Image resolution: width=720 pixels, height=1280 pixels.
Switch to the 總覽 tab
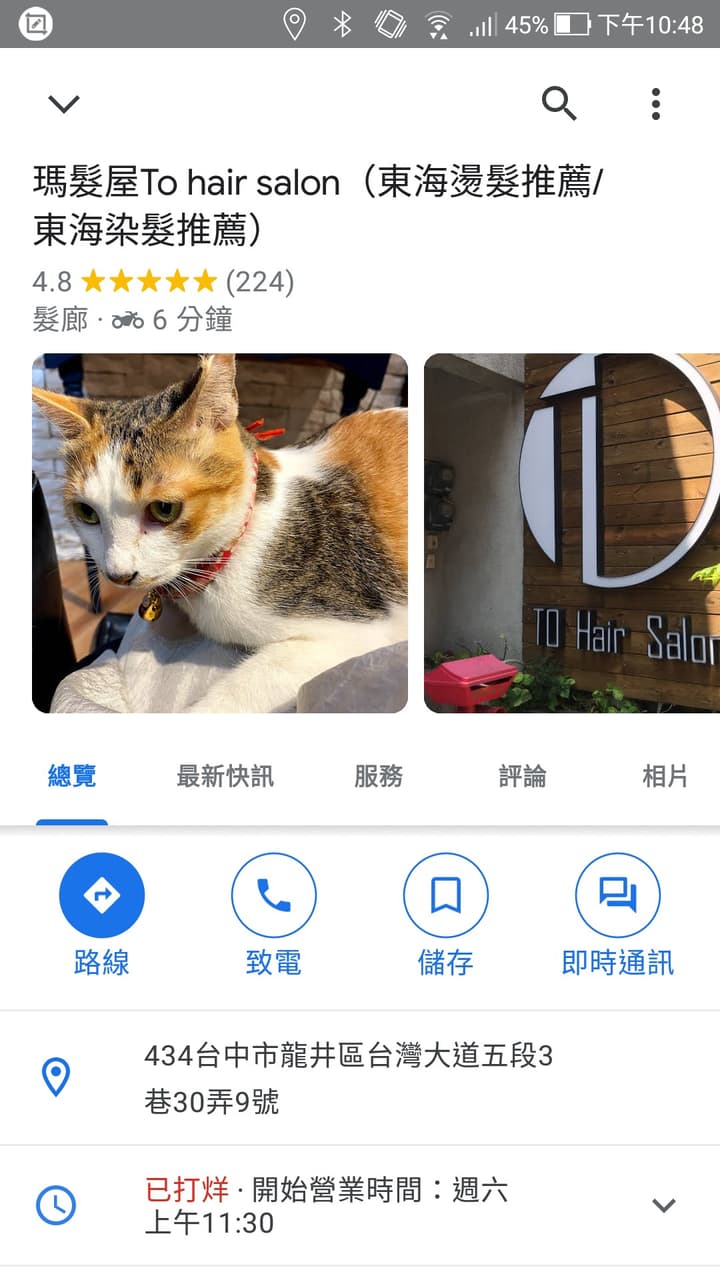(72, 776)
